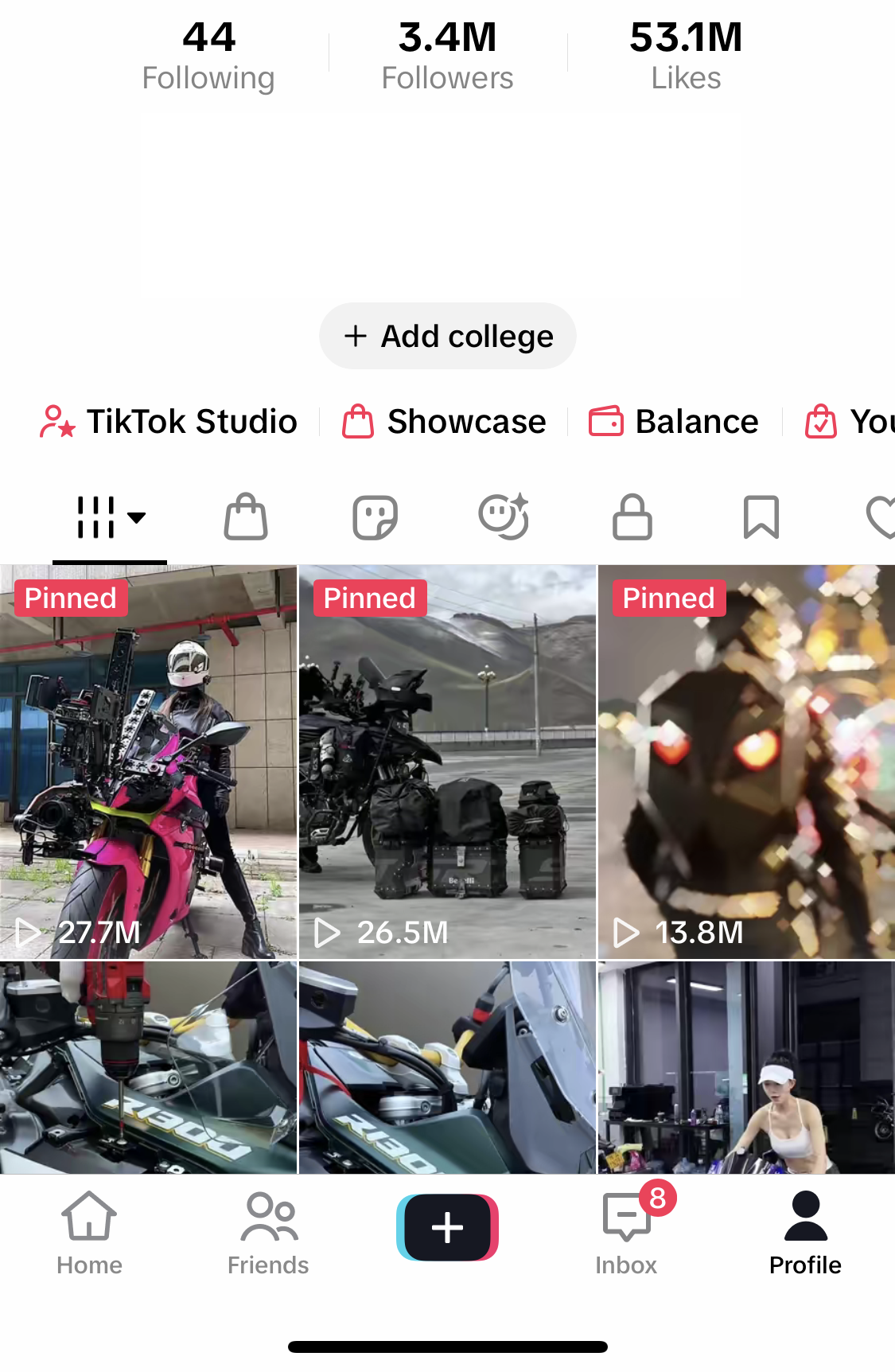
Task: Go to the Home tab
Action: click(89, 1234)
